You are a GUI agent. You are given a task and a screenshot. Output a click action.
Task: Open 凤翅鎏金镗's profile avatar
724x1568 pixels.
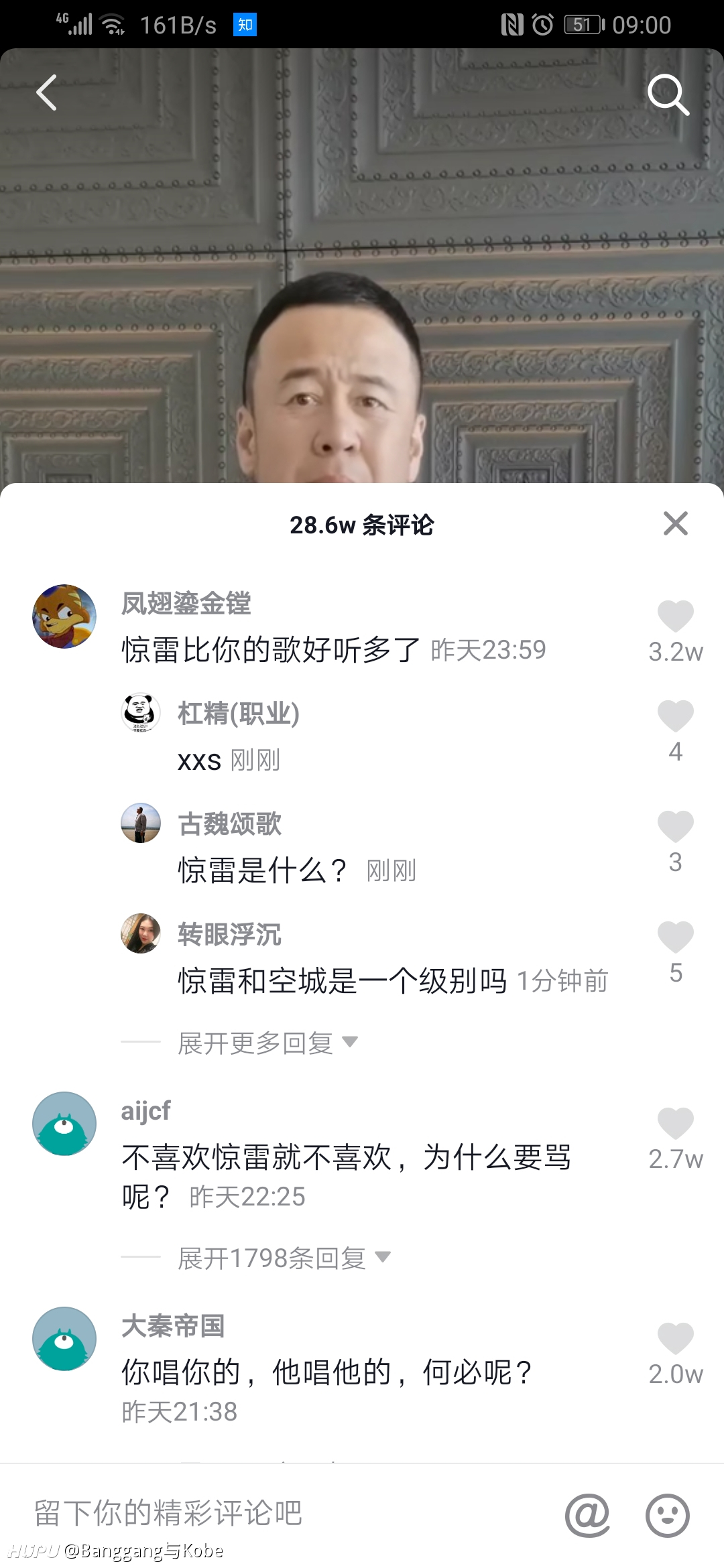64,616
